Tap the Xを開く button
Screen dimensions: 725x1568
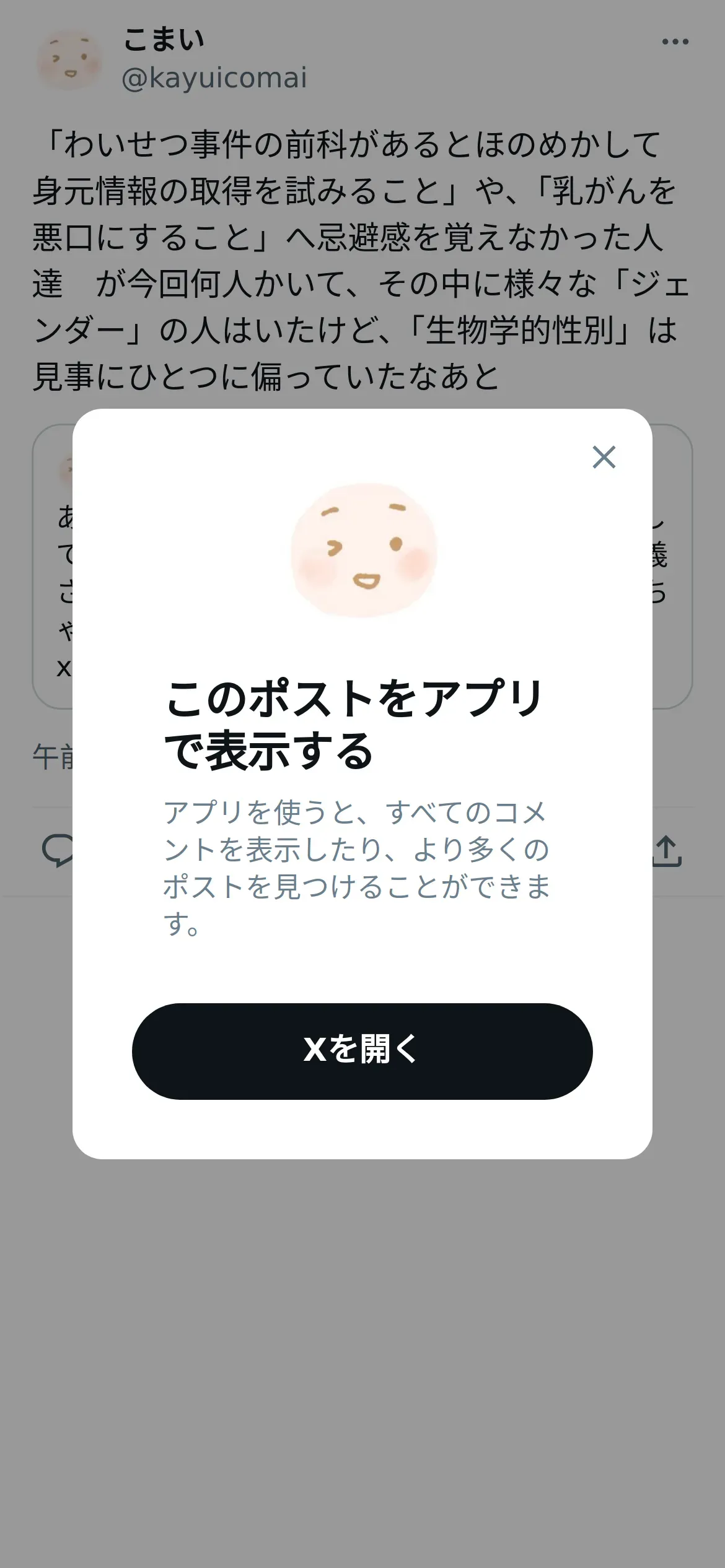(x=362, y=1051)
